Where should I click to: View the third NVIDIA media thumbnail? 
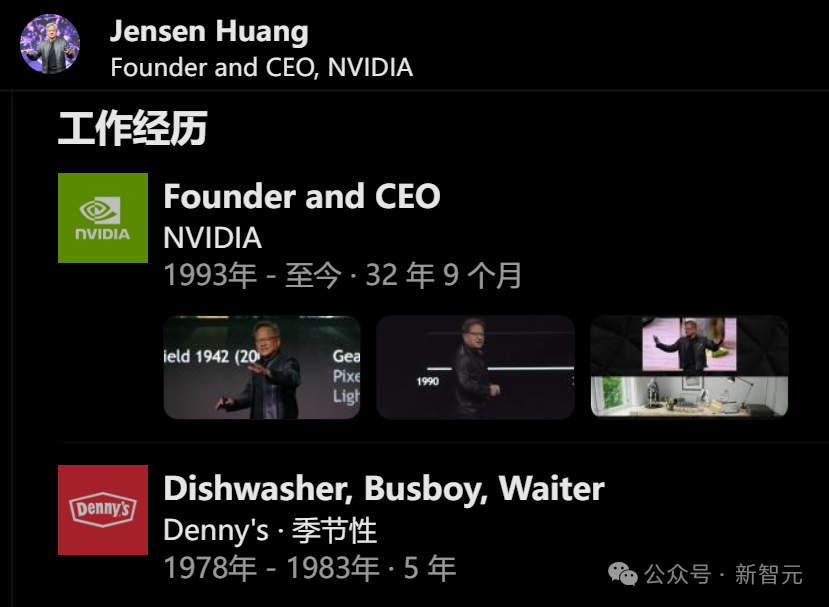click(x=689, y=367)
